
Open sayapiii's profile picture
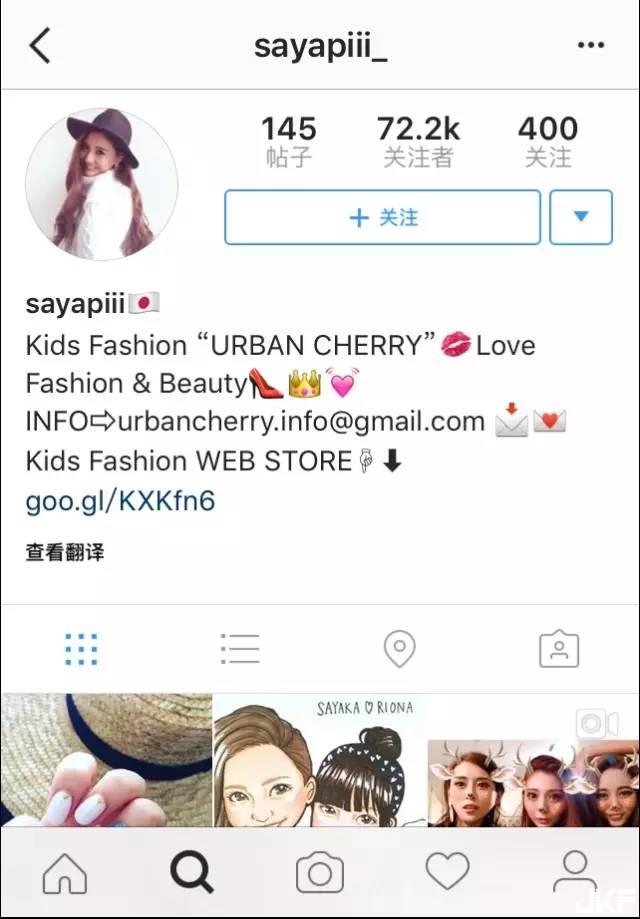tap(101, 185)
